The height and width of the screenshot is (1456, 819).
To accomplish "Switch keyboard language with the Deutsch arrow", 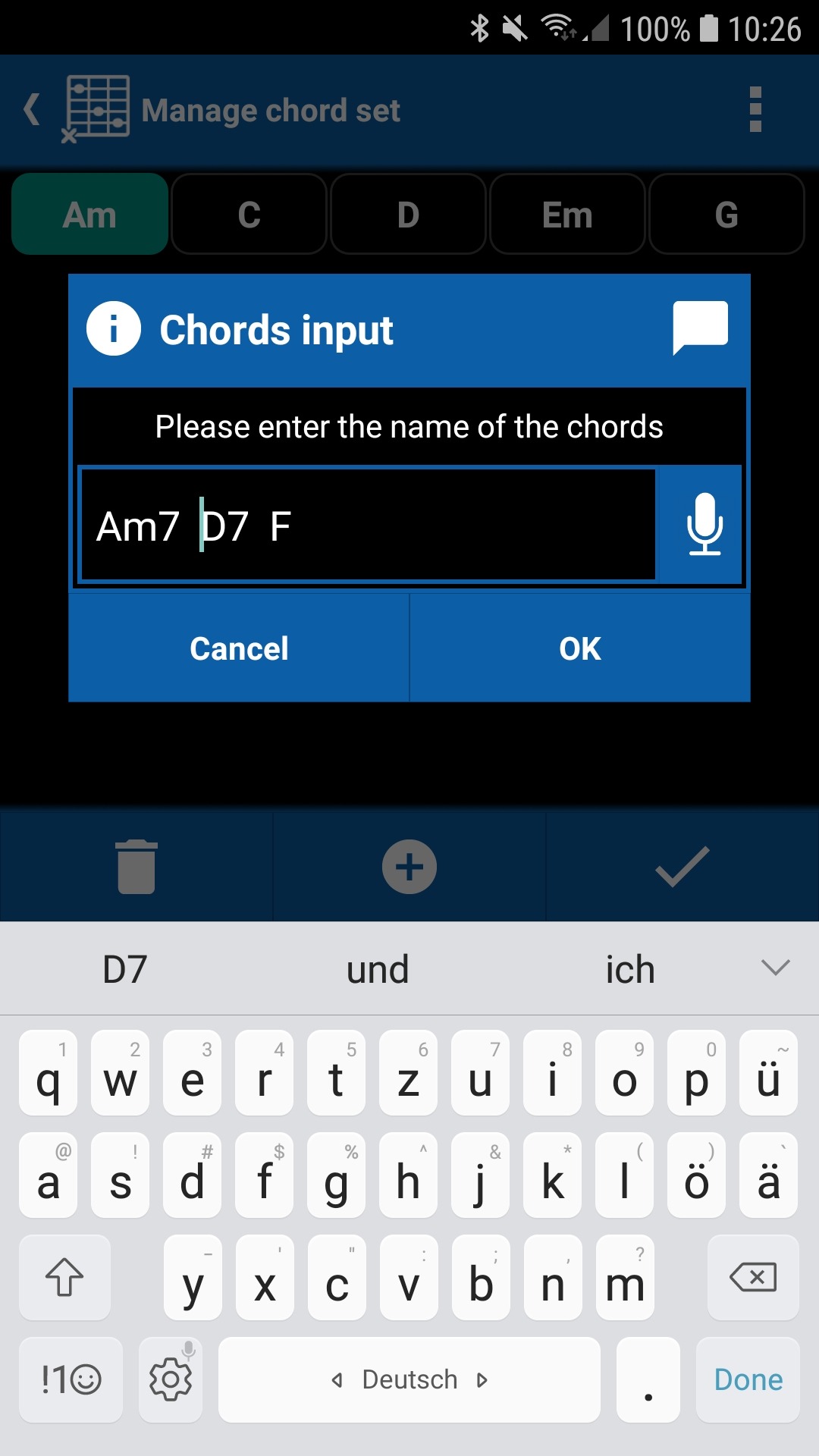I will click(409, 1379).
